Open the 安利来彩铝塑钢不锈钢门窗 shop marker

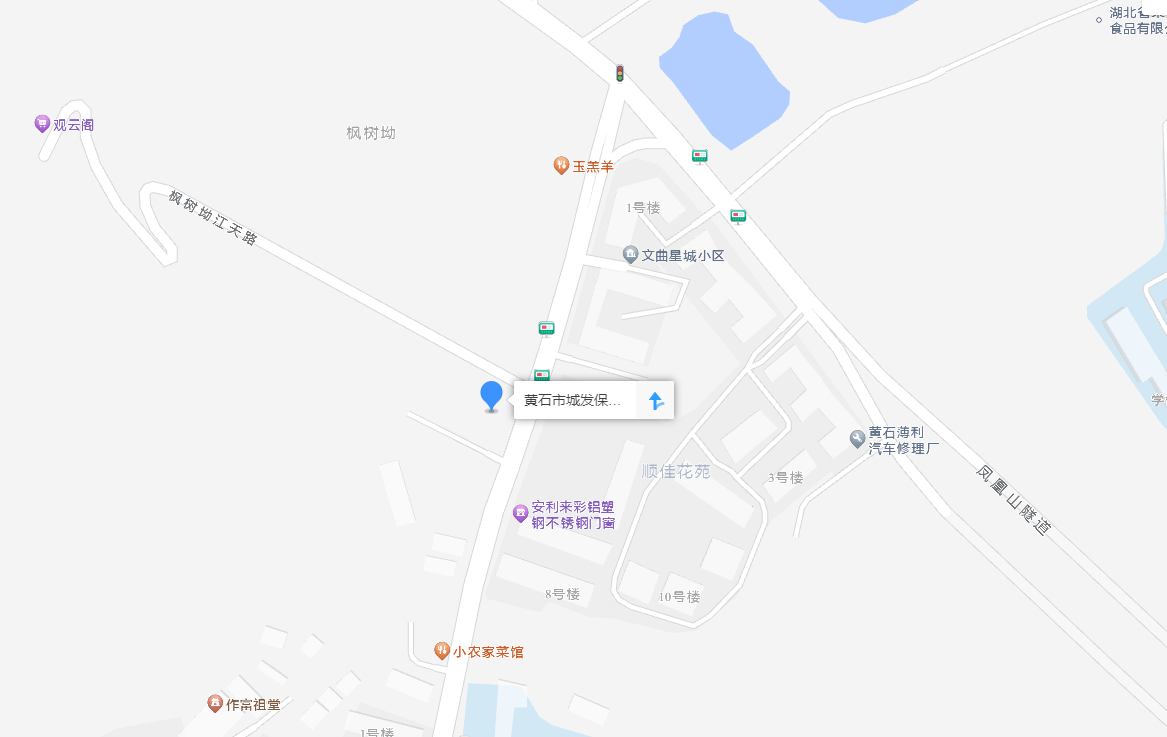pyautogui.click(x=520, y=514)
